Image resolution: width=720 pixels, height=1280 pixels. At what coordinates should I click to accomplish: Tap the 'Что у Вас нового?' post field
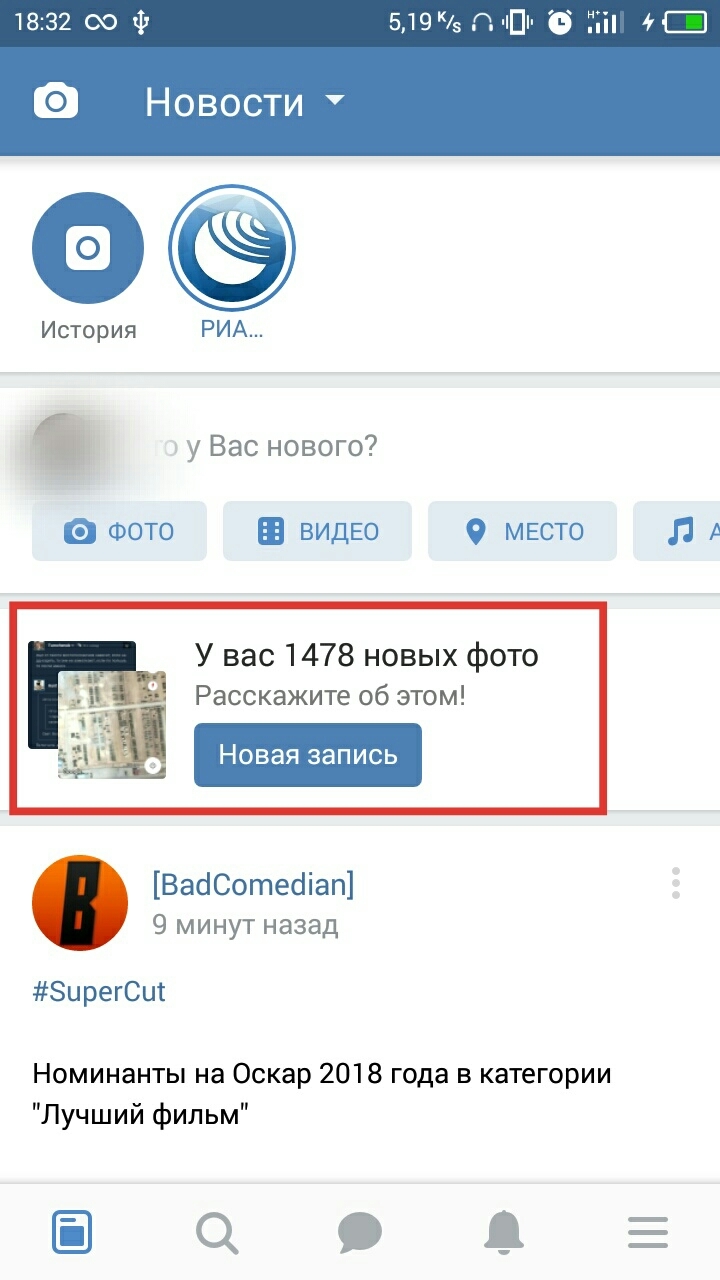(360, 446)
